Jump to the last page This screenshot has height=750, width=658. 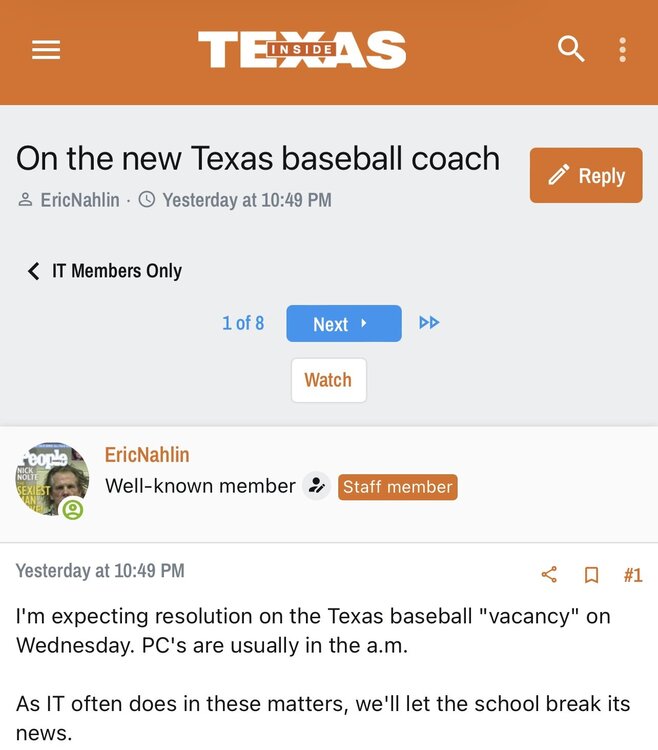(429, 323)
